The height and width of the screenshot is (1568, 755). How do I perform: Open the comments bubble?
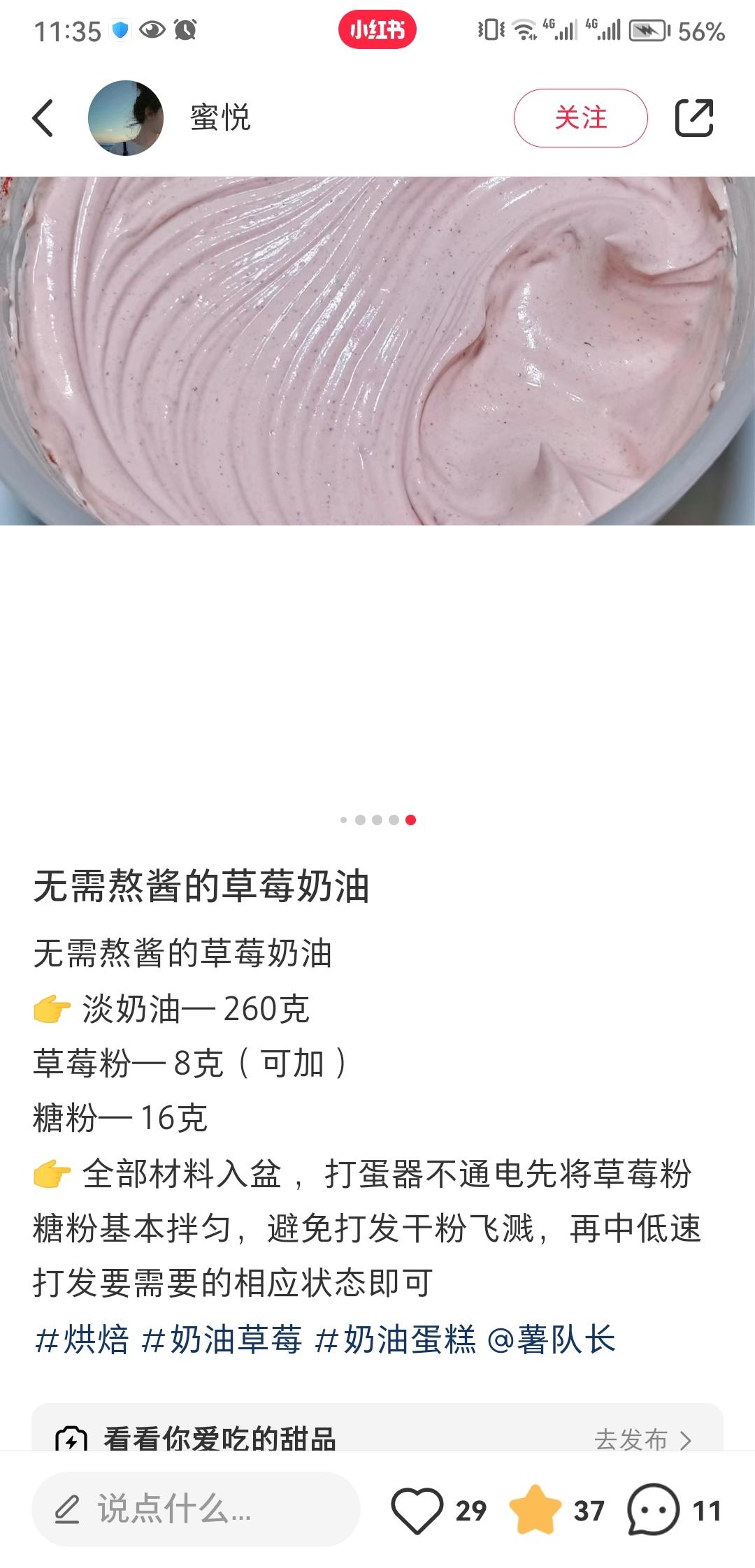(x=653, y=1510)
